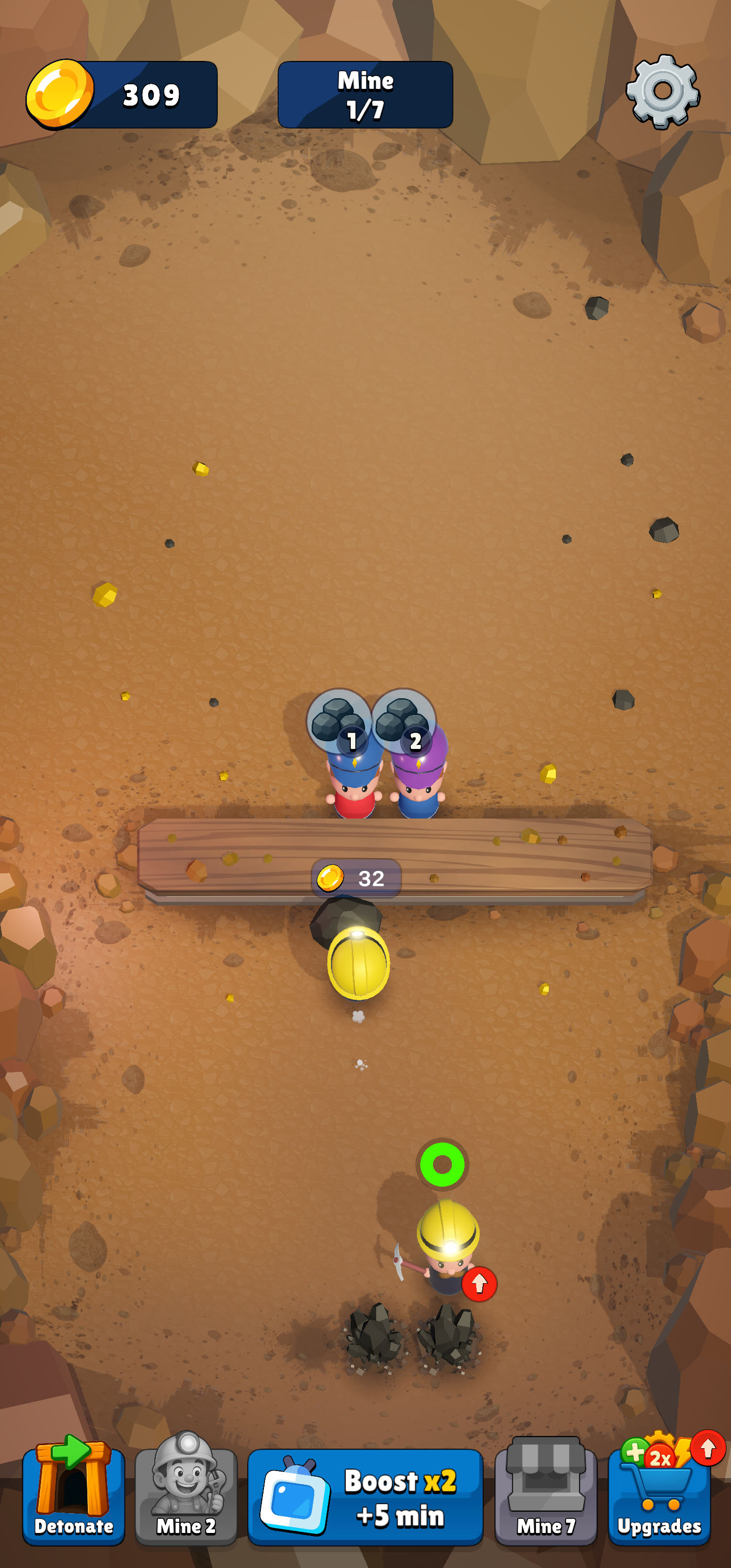Activate Boost x2 +5 min

(365, 1497)
